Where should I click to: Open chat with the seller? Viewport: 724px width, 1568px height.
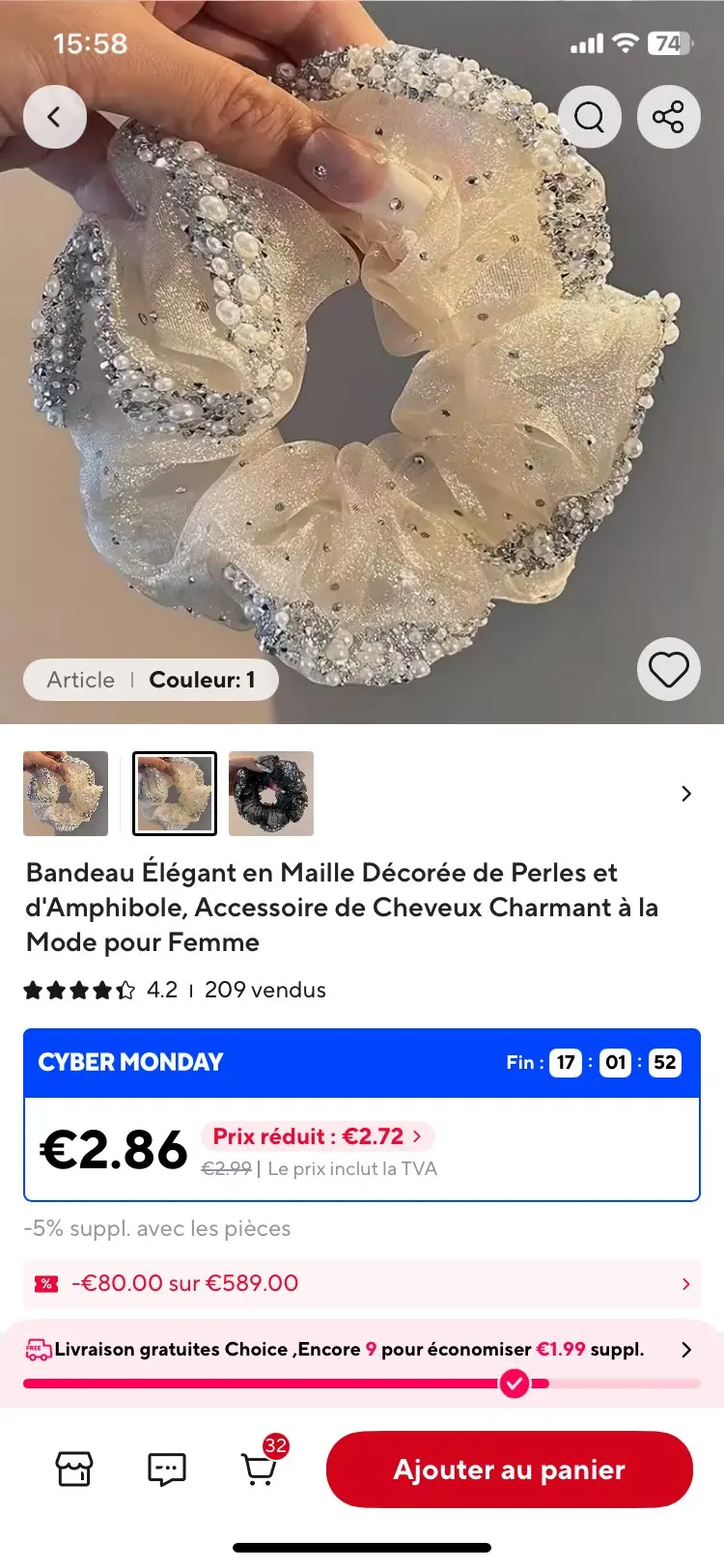[167, 1470]
